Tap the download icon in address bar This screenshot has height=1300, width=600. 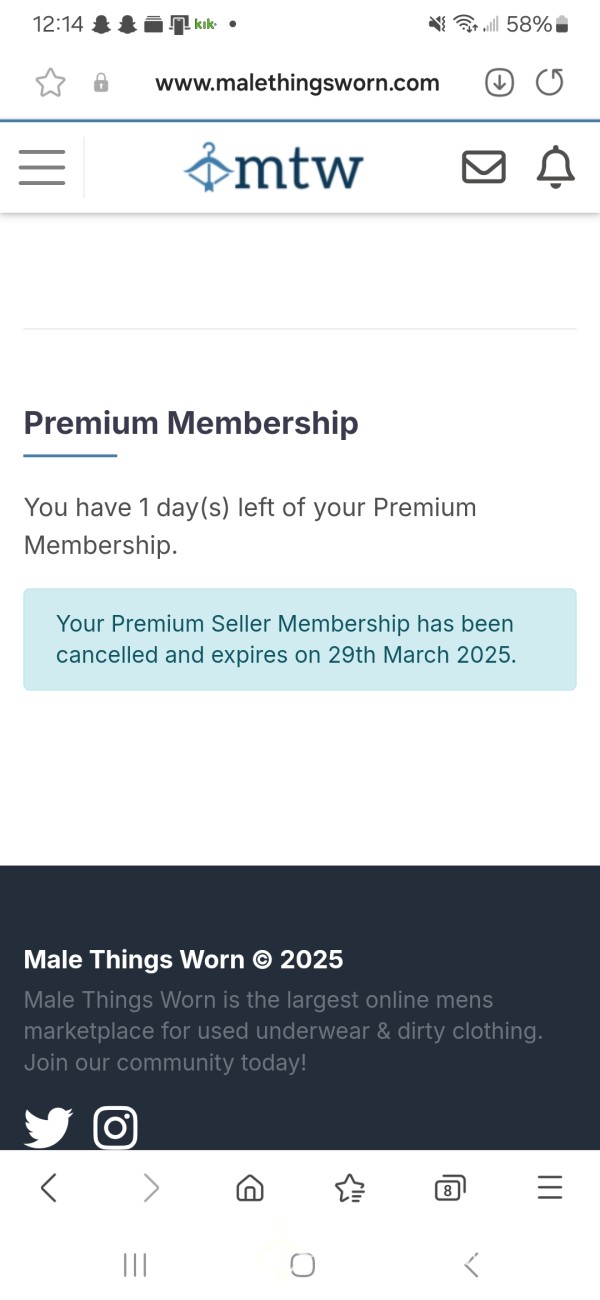(499, 83)
